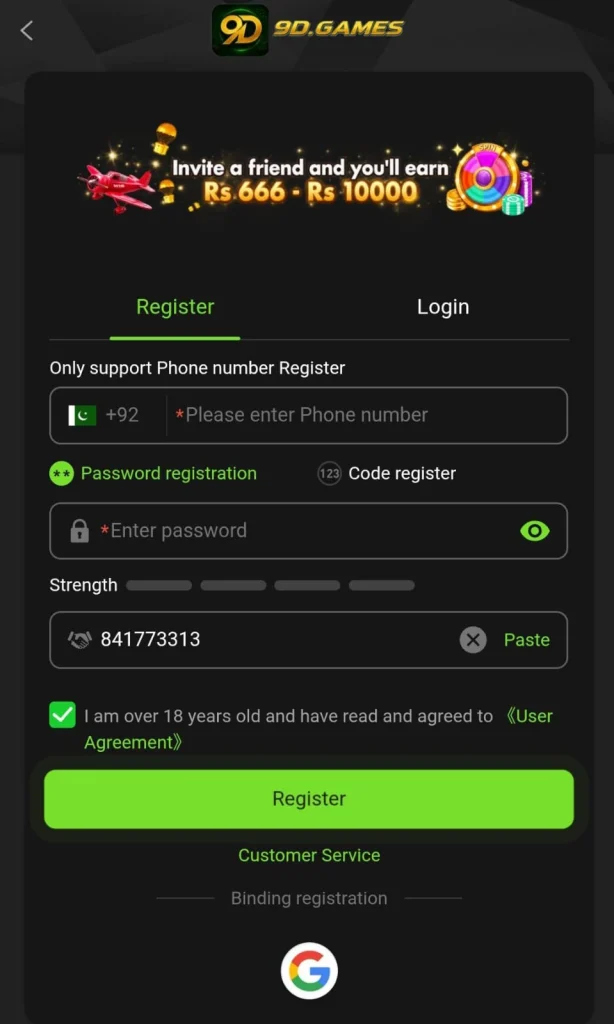The image size is (614, 1024).
Task: Contact Customer Service
Action: pyautogui.click(x=309, y=856)
